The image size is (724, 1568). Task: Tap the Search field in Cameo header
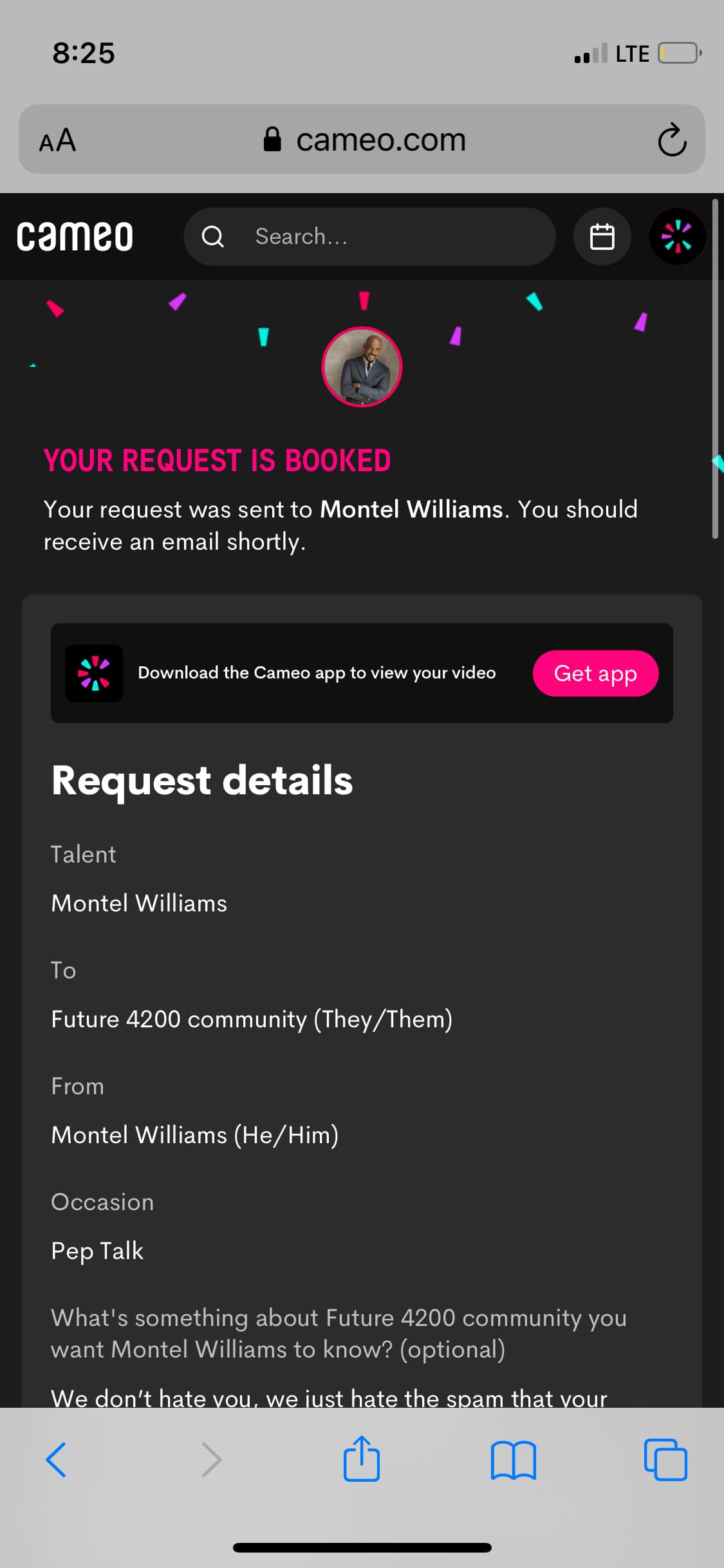point(369,236)
